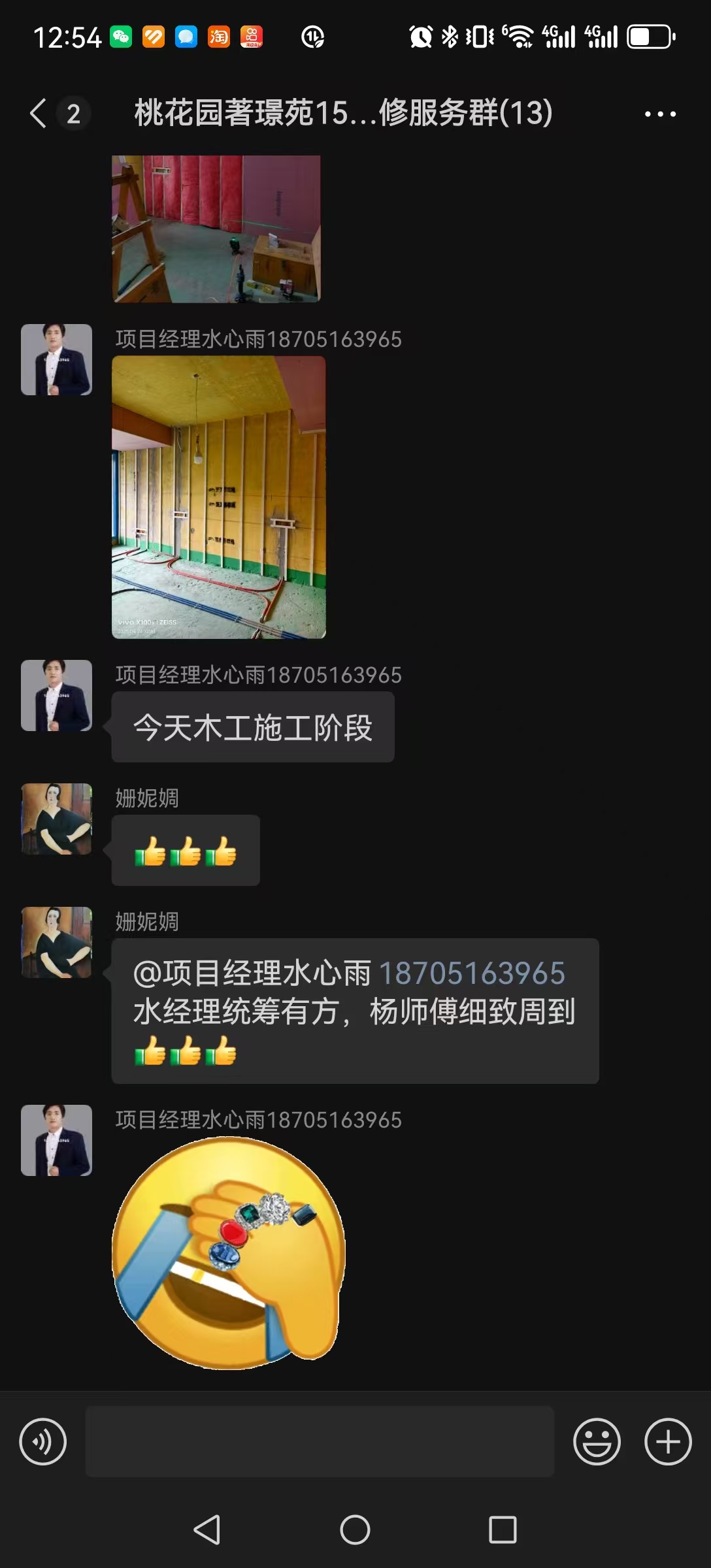Go back to the chat list
The width and height of the screenshot is (711, 1568).
click(39, 113)
